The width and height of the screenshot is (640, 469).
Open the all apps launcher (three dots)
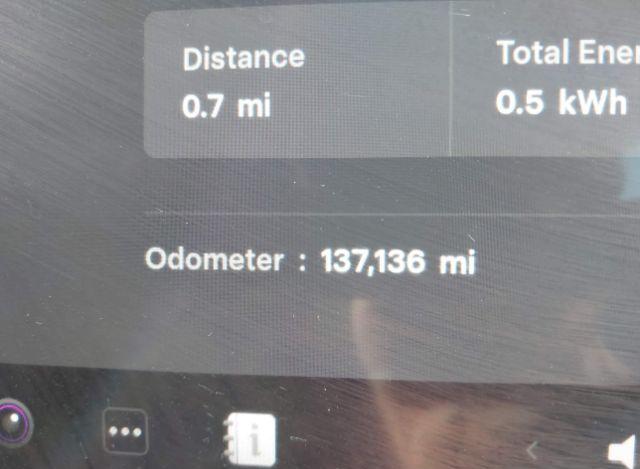point(126,432)
